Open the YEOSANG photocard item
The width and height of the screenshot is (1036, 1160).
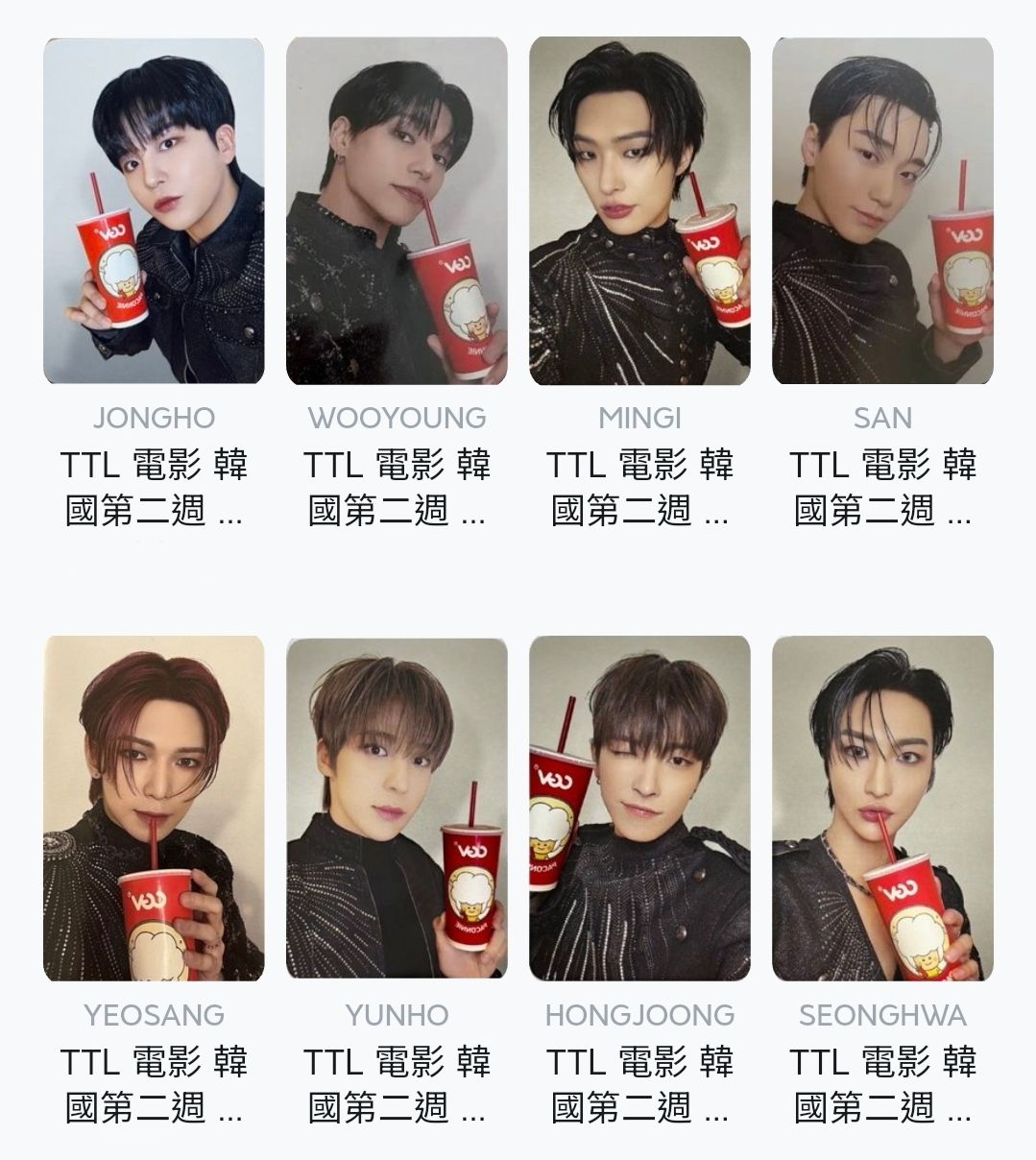pos(154,809)
